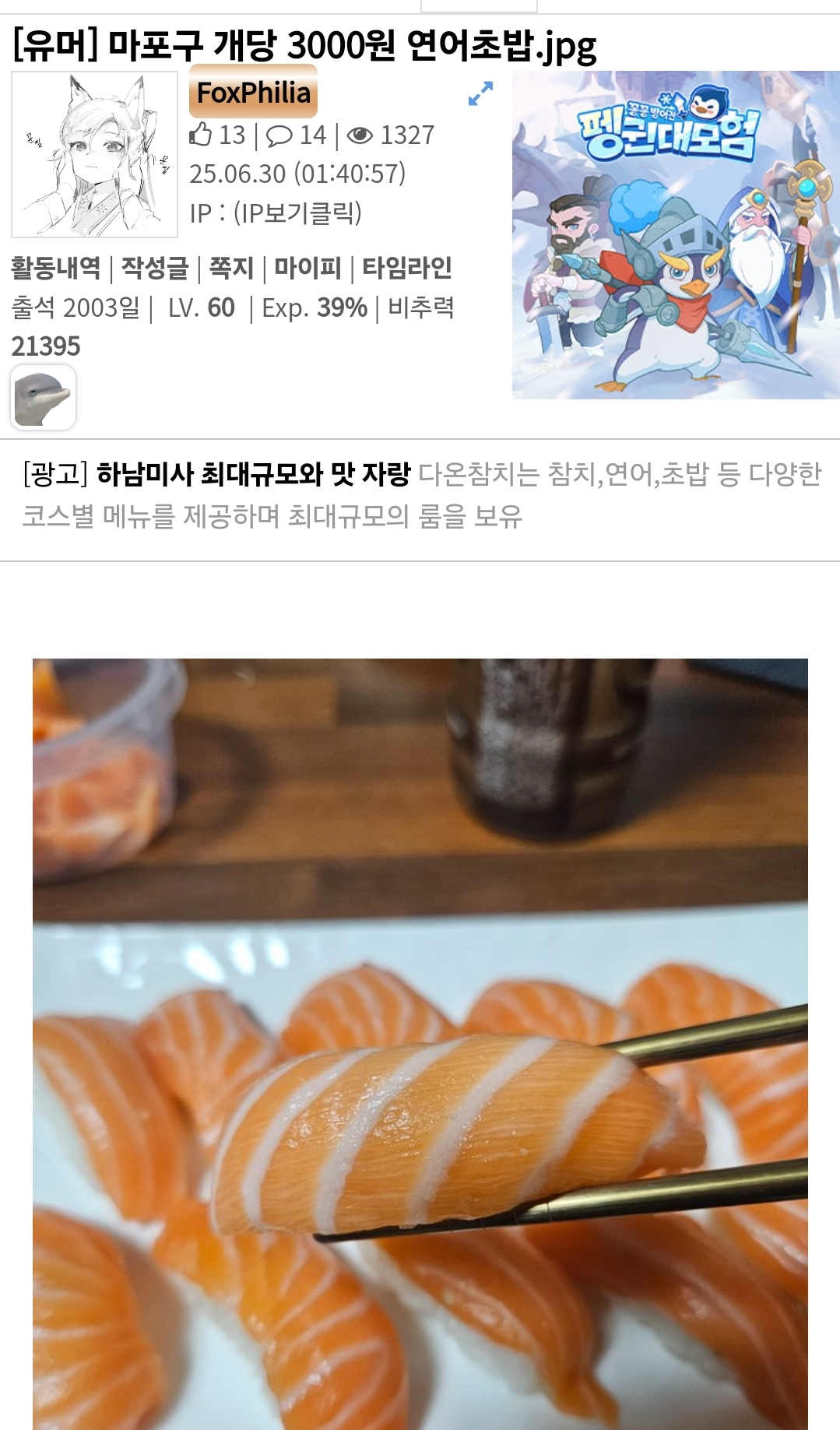This screenshot has width=840, height=1430.
Task: Tap the FoxPhilia username badge
Action: coord(253,93)
